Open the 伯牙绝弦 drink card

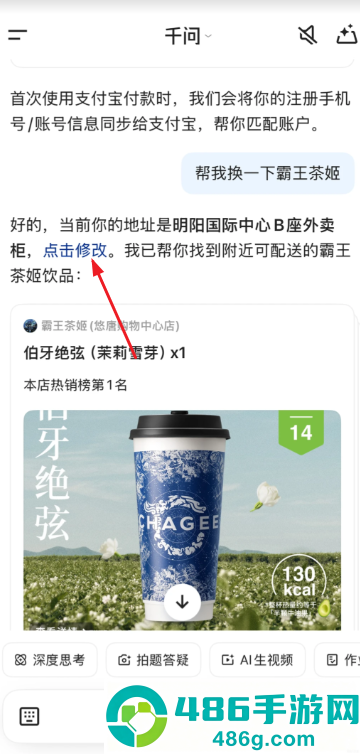click(182, 466)
